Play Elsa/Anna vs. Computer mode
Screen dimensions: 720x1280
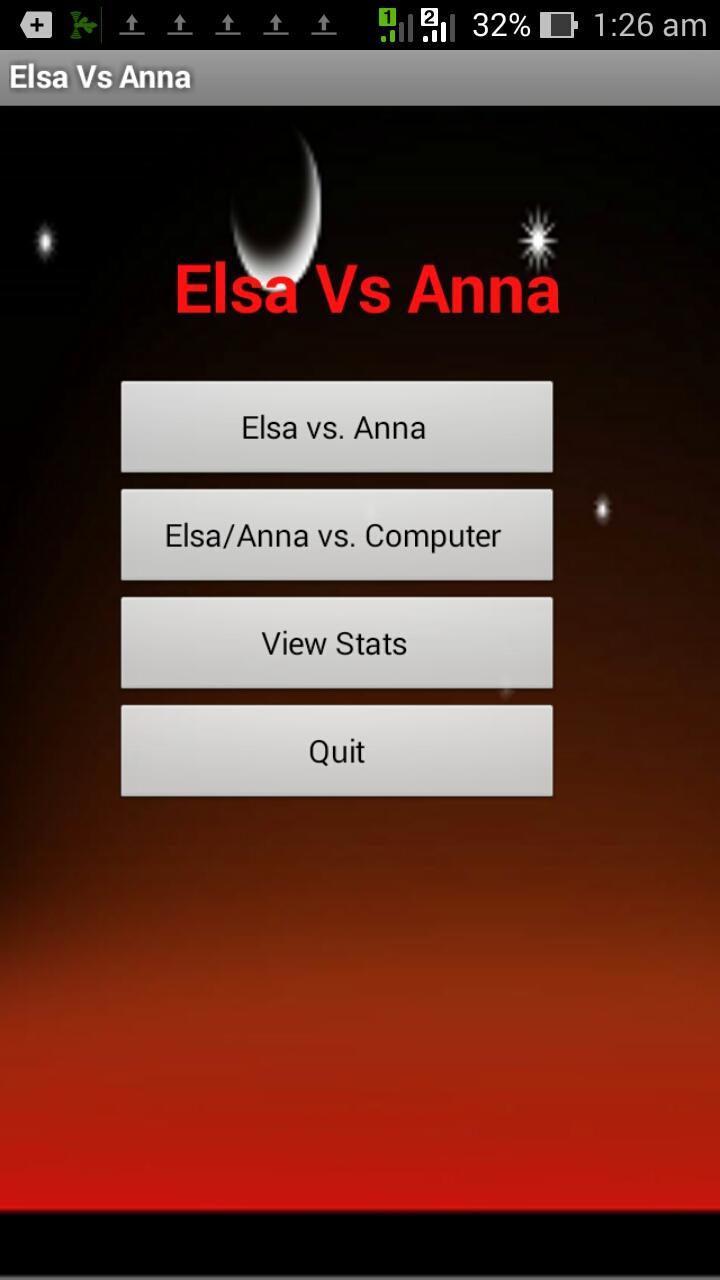[x=336, y=535]
